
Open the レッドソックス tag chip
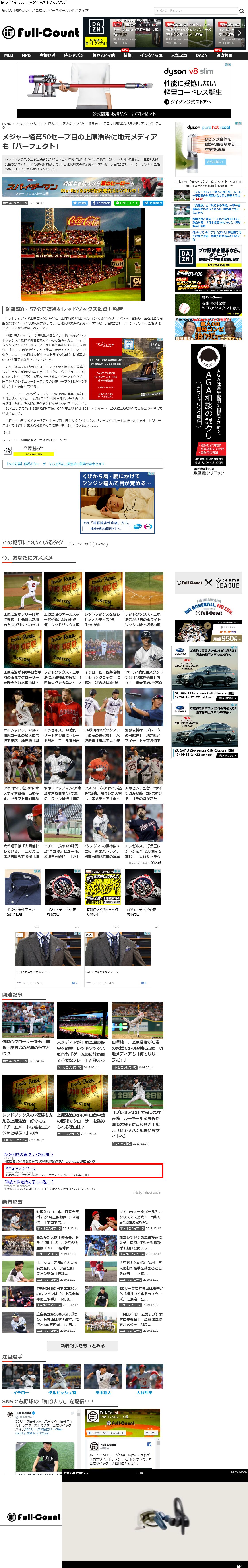click(x=79, y=544)
